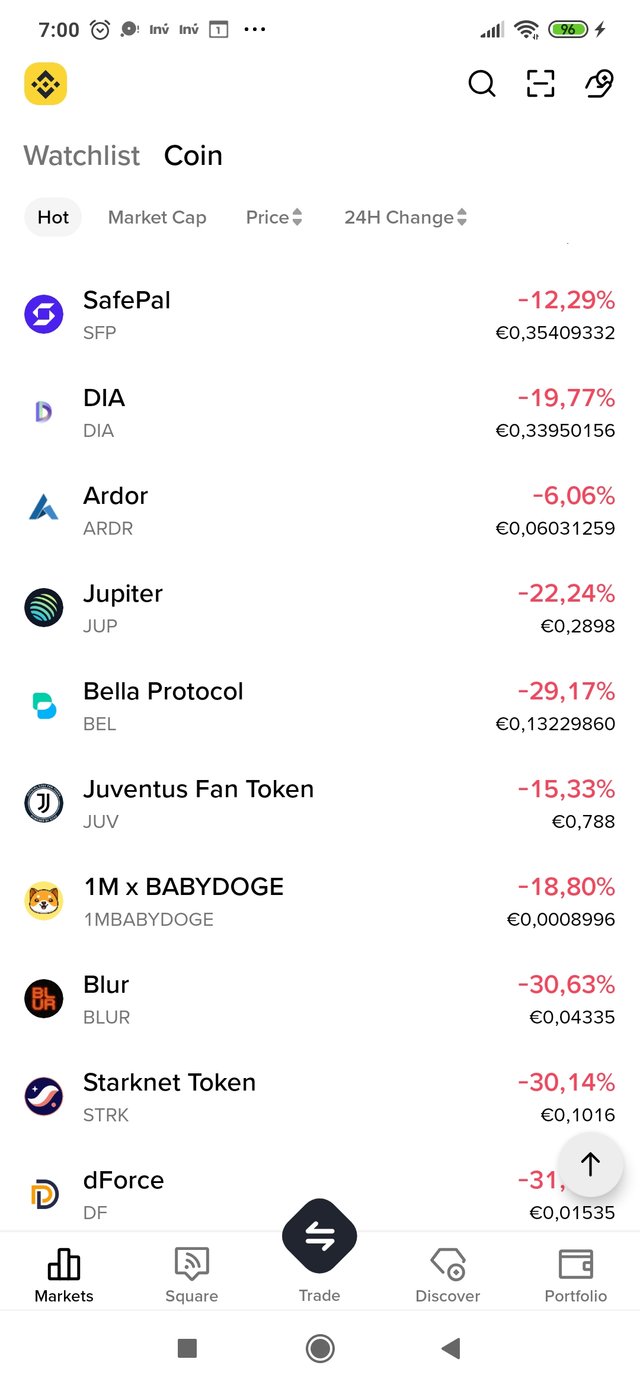The image size is (640, 1387).
Task: Open the QR scan icon
Action: pos(540,84)
